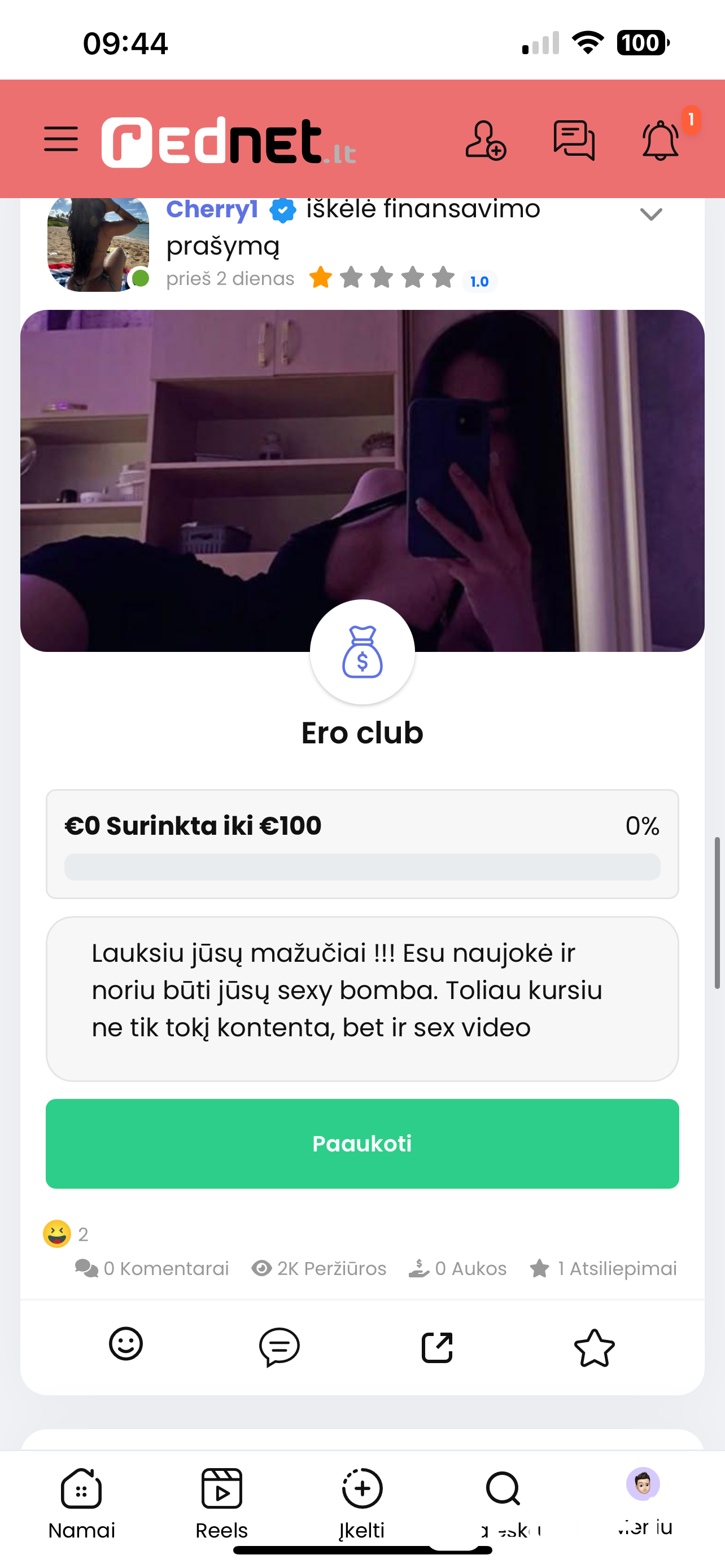Screen dimensions: 725x1568
Task: Share the Ero club post
Action: (437, 1346)
